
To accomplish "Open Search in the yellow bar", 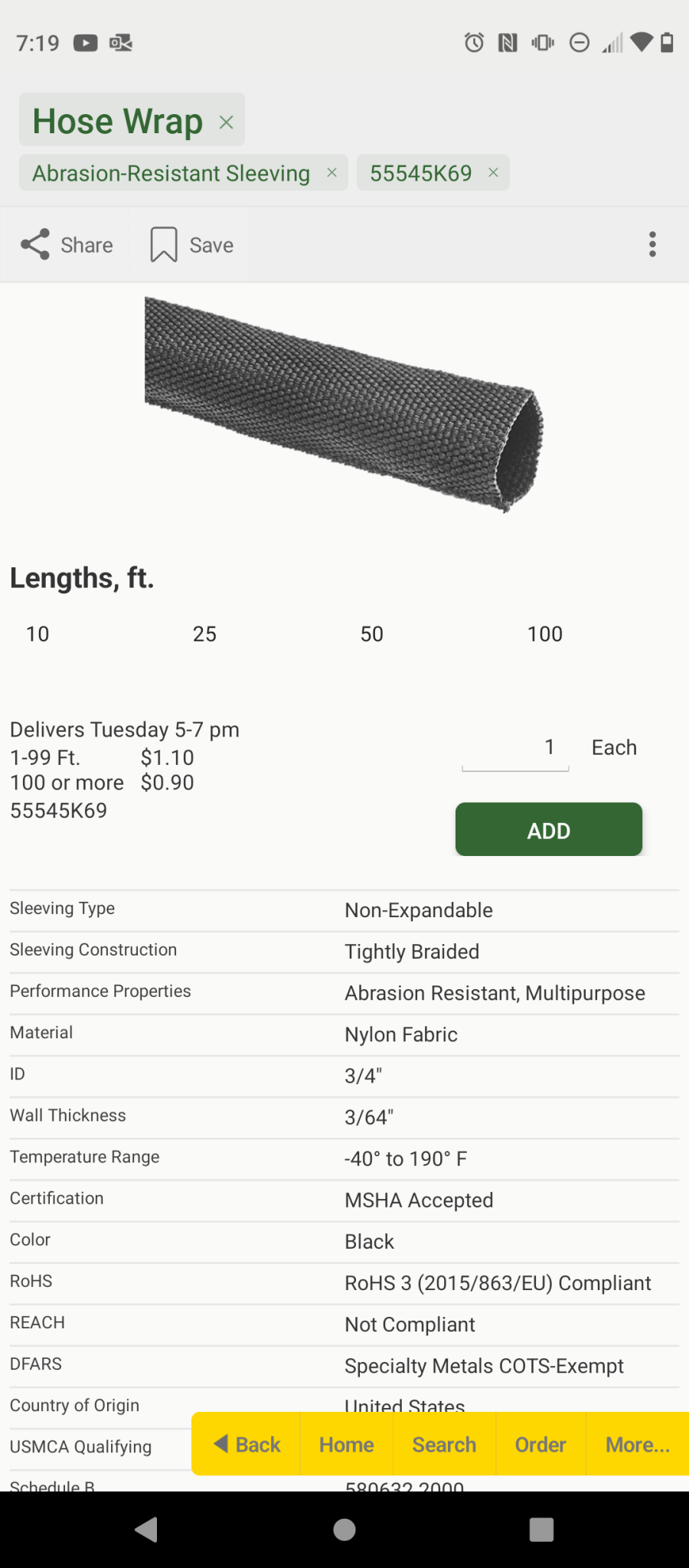I will 444,1444.
